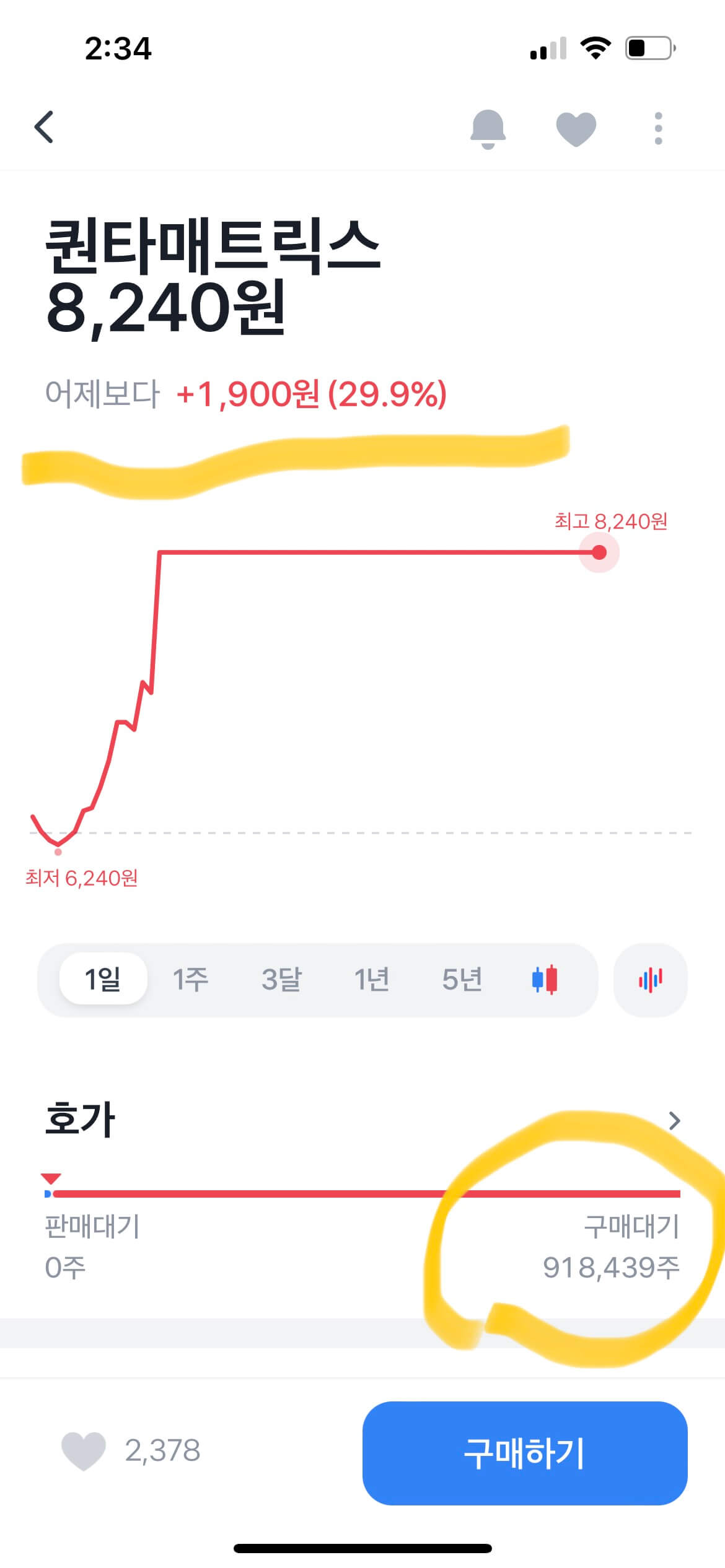Go back using the top-left arrow

[x=44, y=128]
